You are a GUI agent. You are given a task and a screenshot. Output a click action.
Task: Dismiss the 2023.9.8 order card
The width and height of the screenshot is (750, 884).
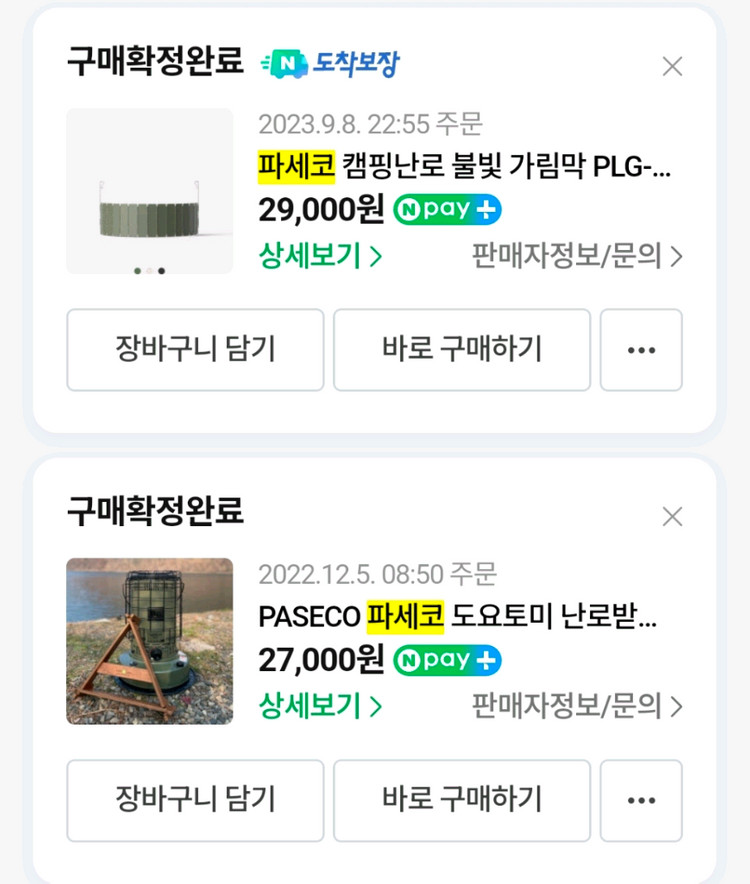point(672,66)
